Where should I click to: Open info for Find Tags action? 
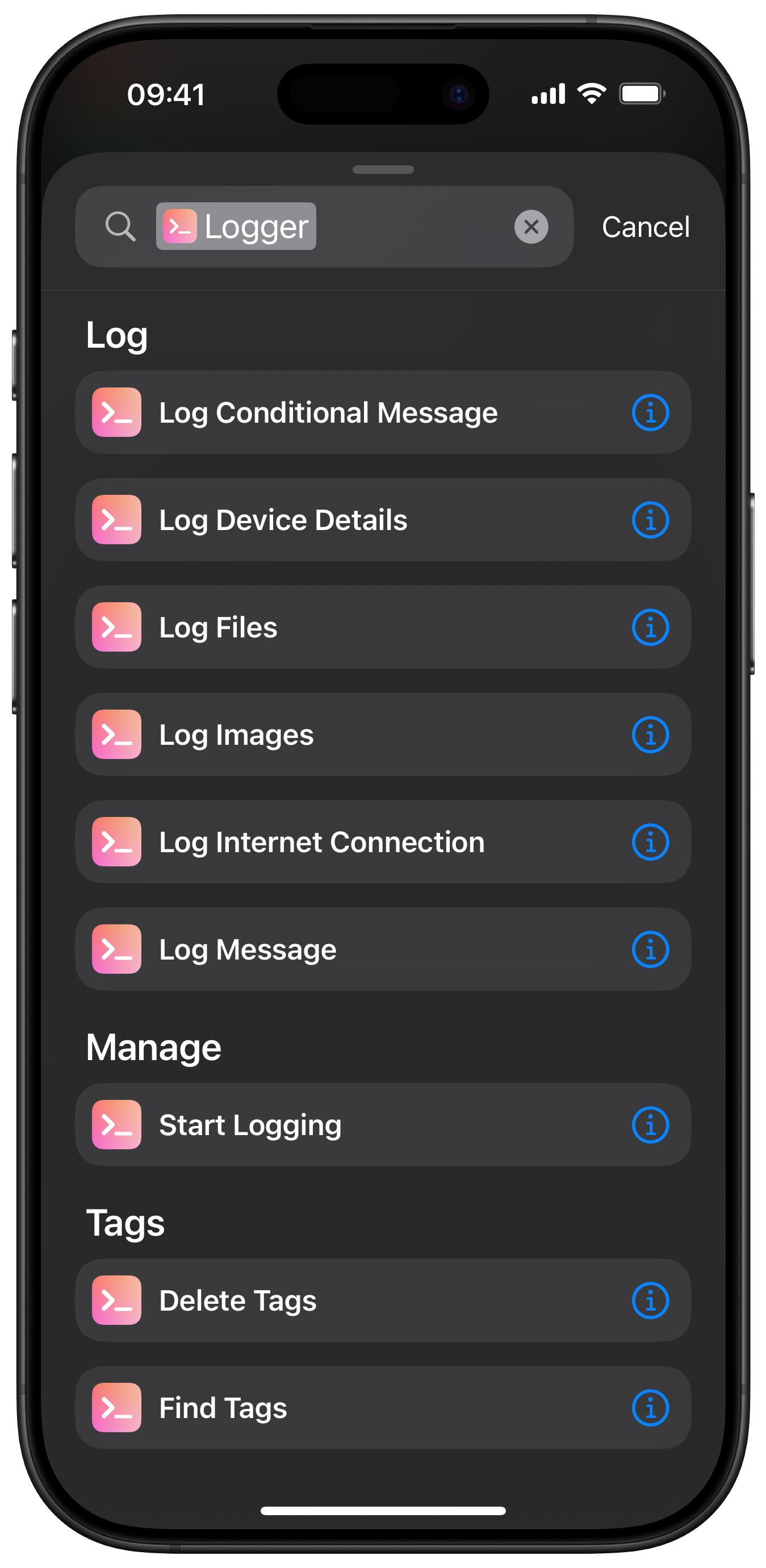(650, 1407)
